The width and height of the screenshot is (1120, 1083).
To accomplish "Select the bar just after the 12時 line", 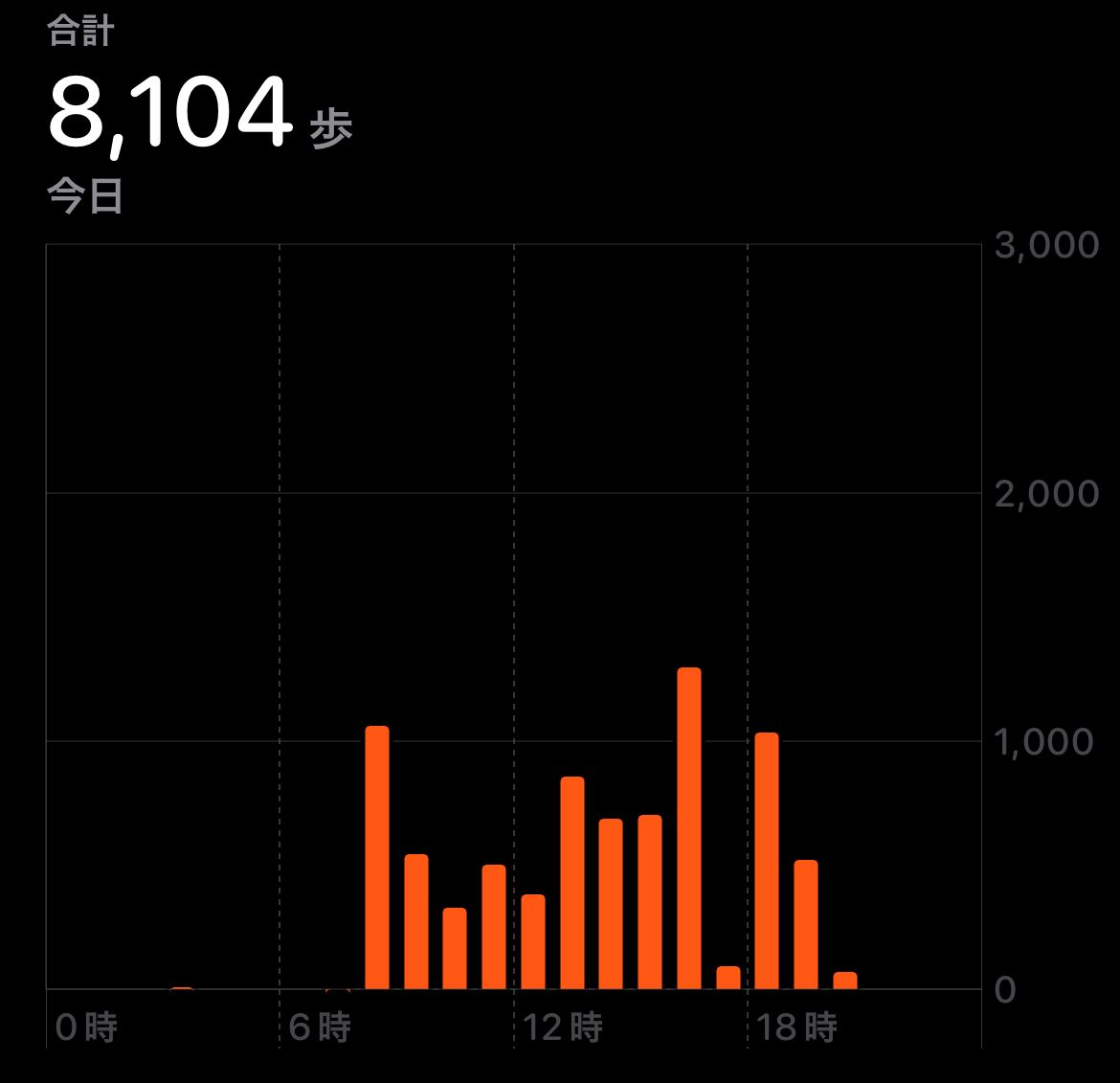I will pos(533,941).
